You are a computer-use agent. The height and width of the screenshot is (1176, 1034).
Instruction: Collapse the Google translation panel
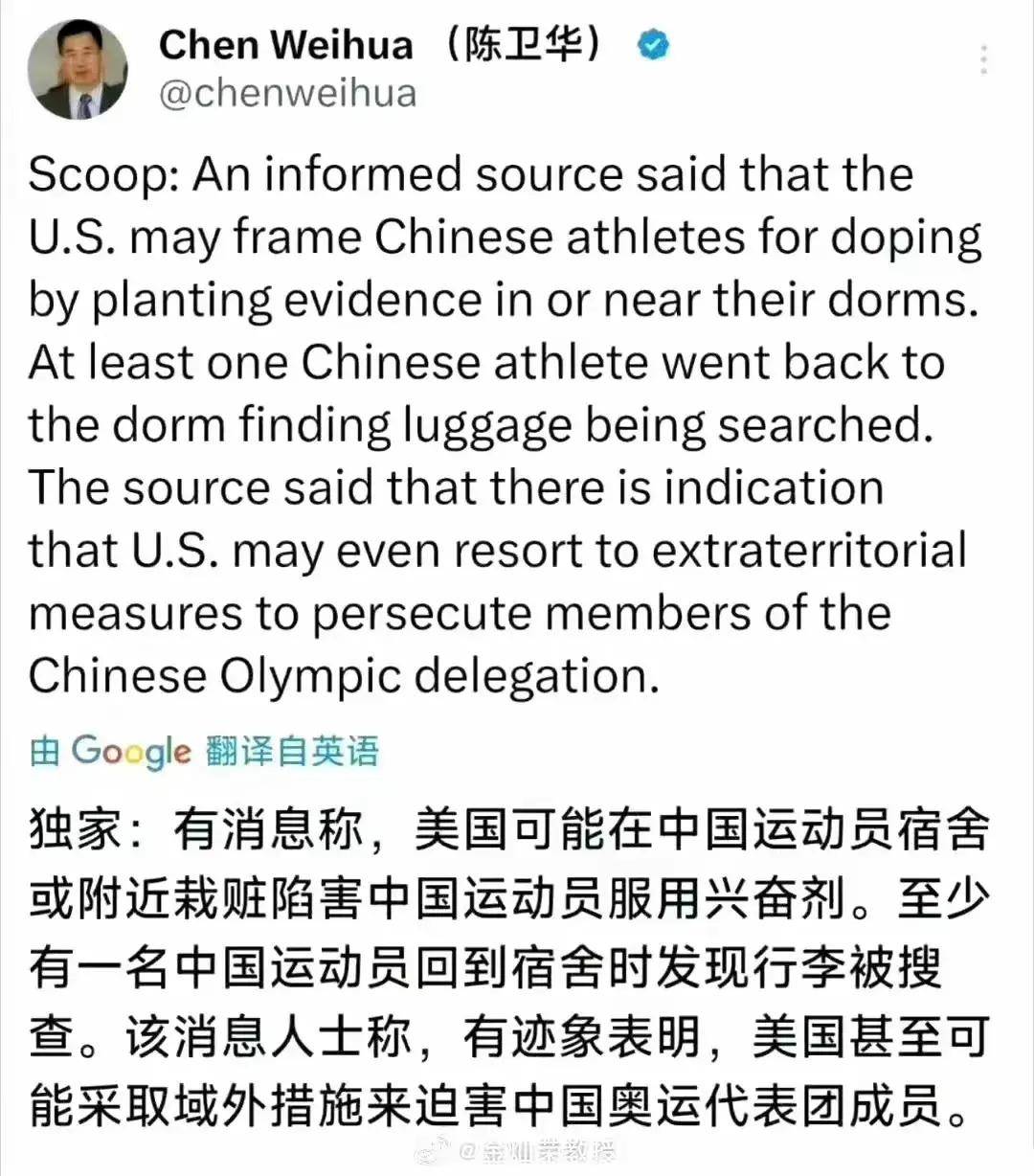click(x=206, y=753)
